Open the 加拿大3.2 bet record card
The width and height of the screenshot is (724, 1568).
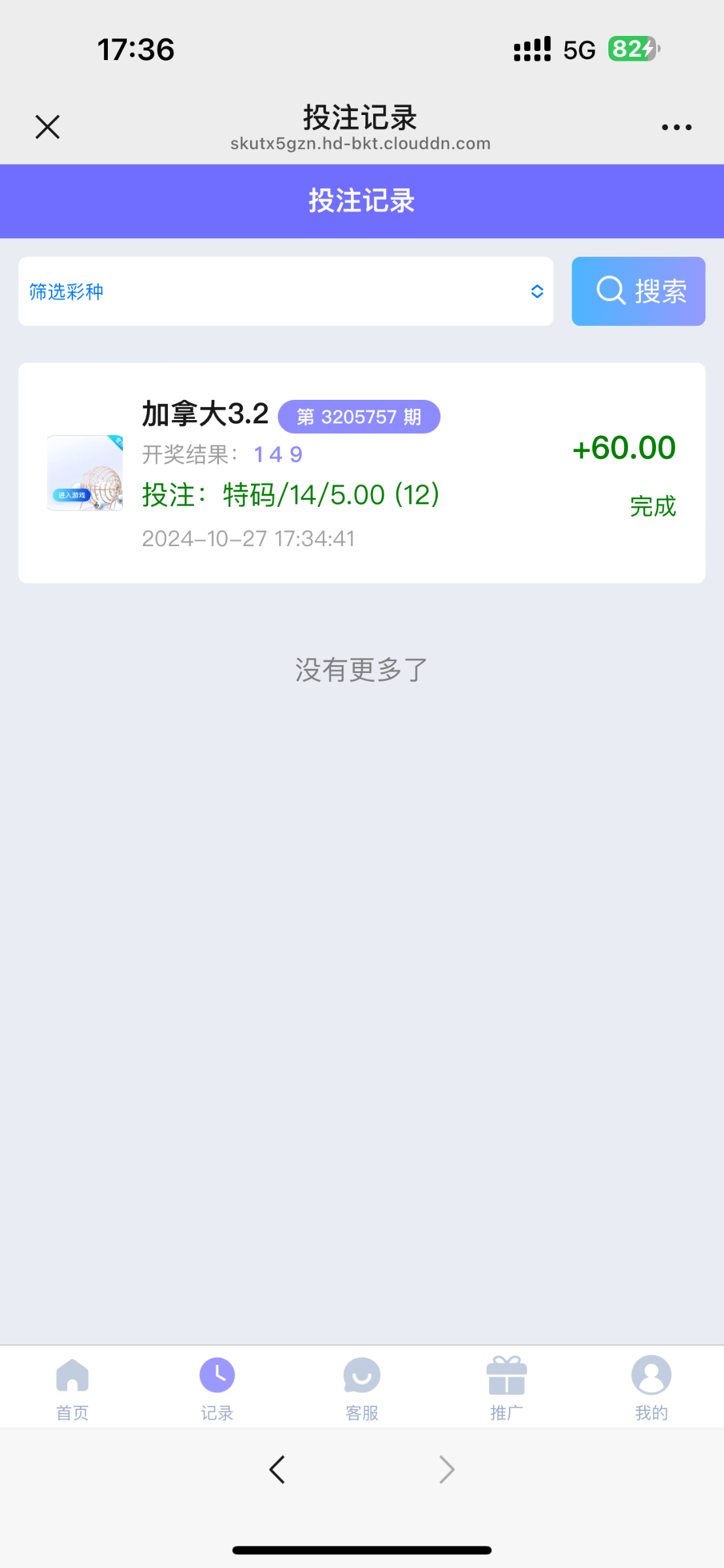362,473
